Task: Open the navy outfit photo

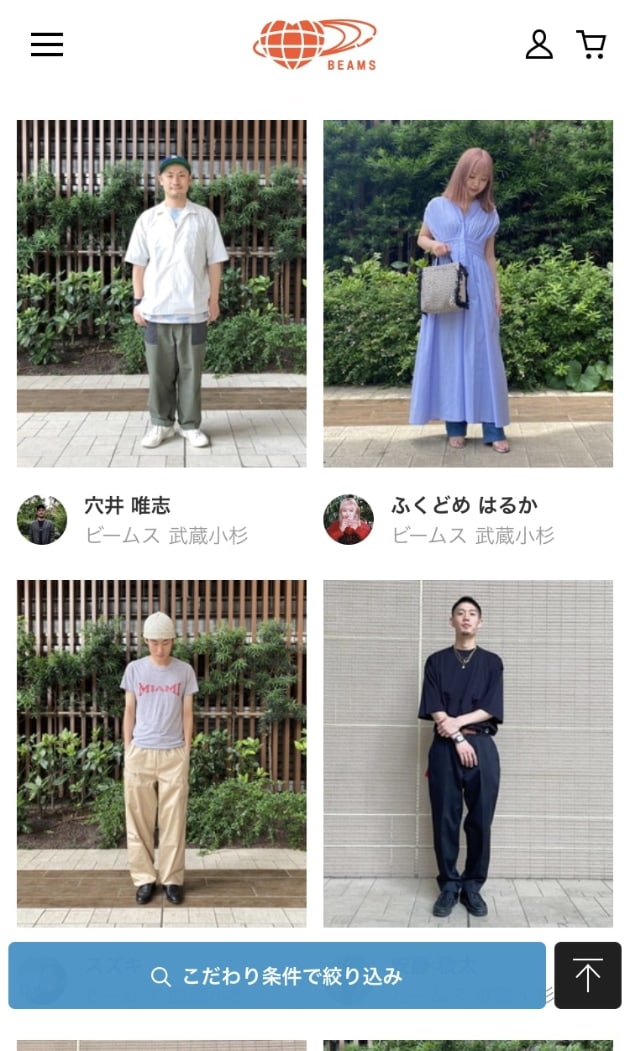Action: click(467, 753)
